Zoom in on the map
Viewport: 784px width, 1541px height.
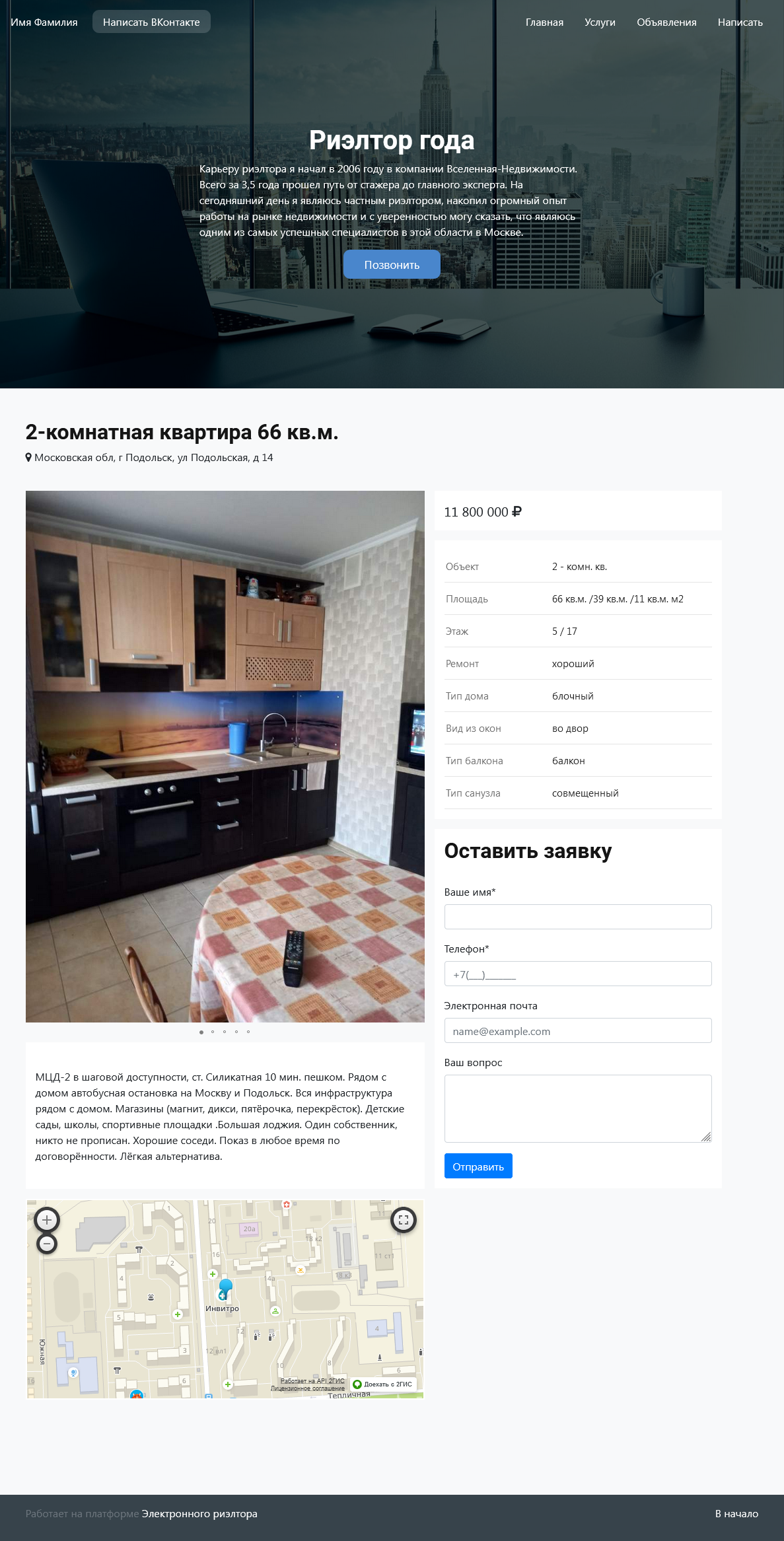click(47, 1220)
